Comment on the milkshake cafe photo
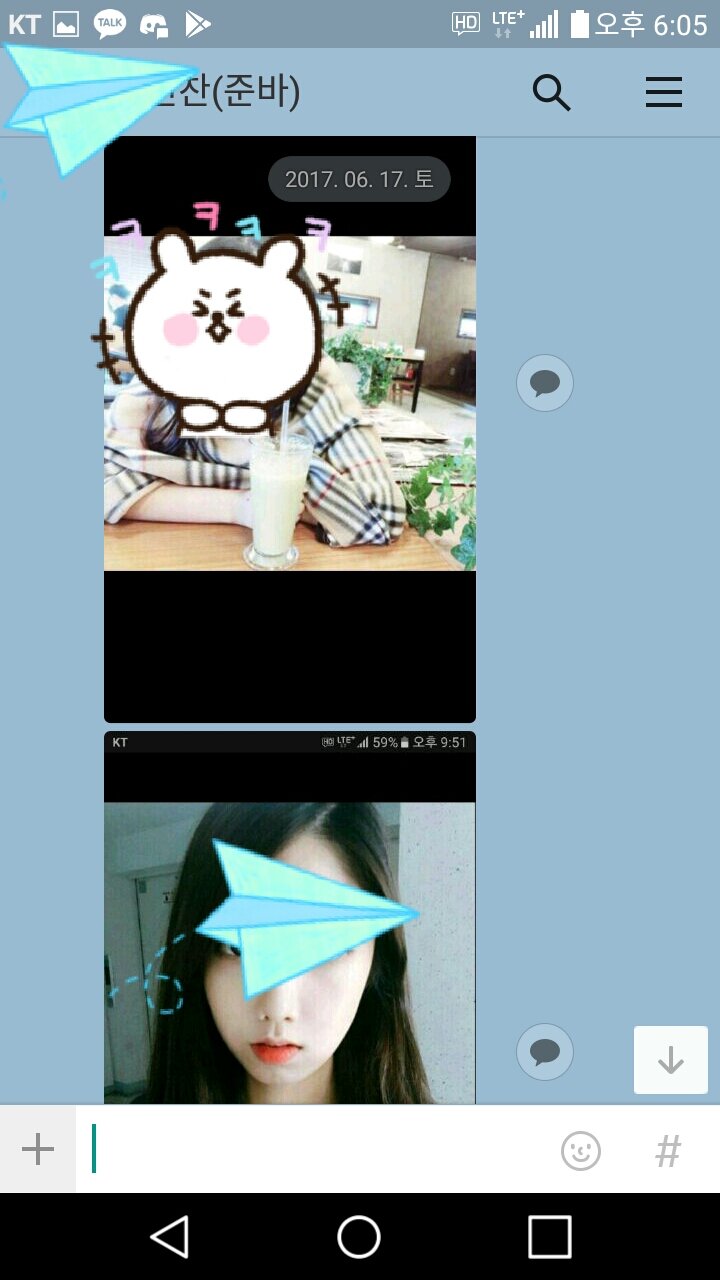 pyautogui.click(x=545, y=383)
